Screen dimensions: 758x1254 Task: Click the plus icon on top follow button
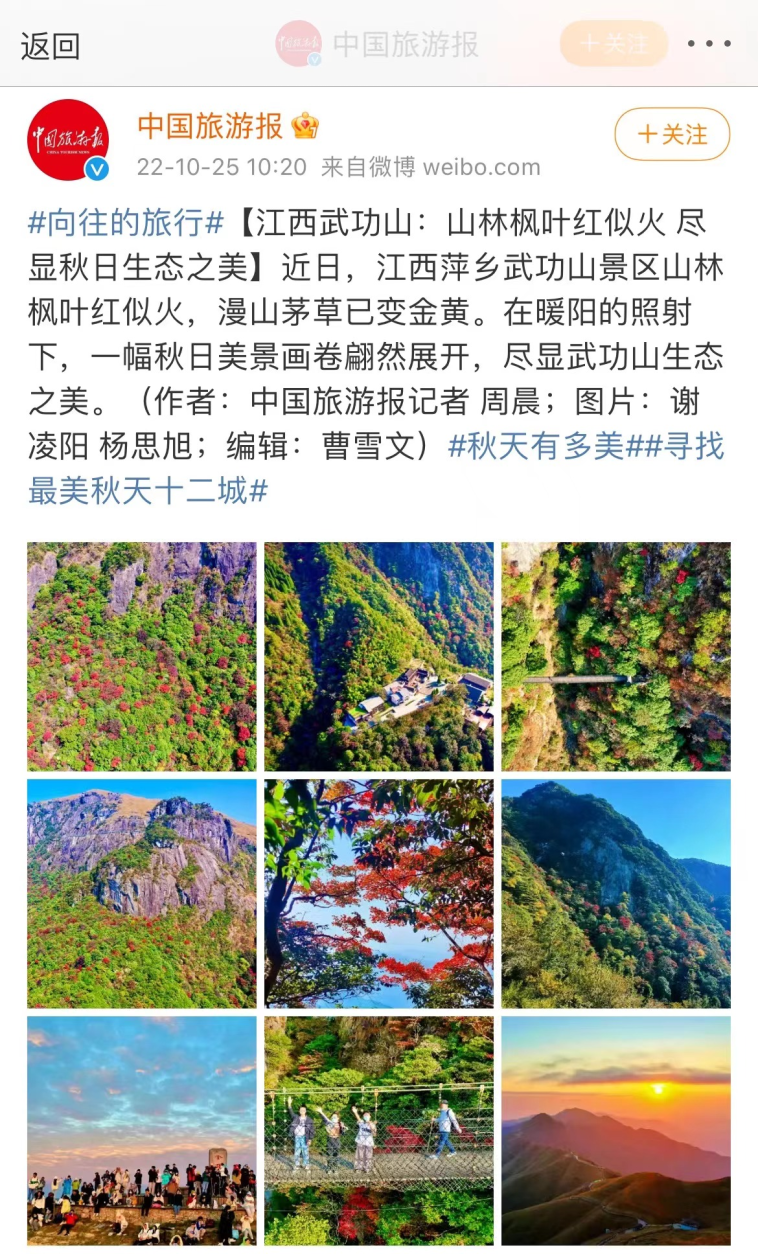[593, 44]
